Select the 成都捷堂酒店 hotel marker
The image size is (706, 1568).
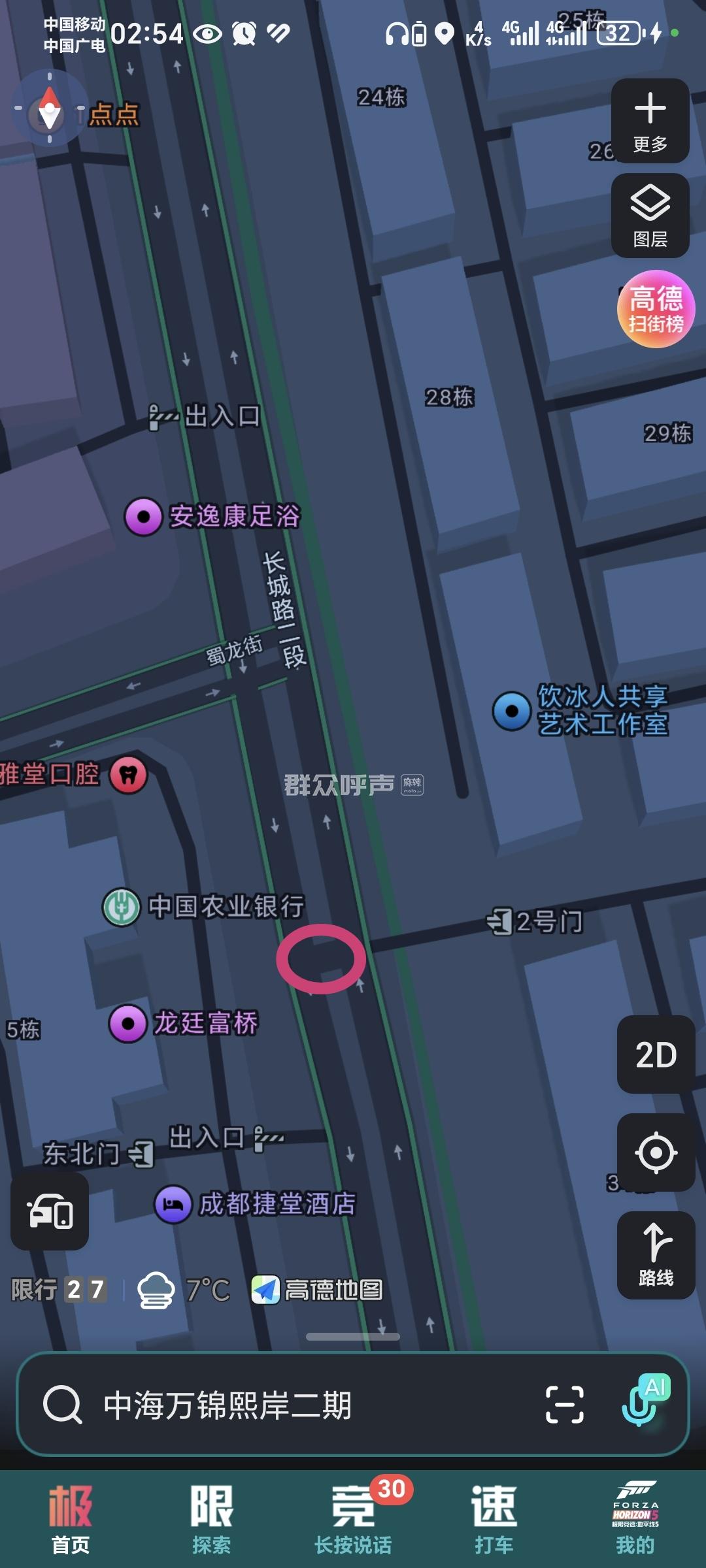pos(173,1203)
